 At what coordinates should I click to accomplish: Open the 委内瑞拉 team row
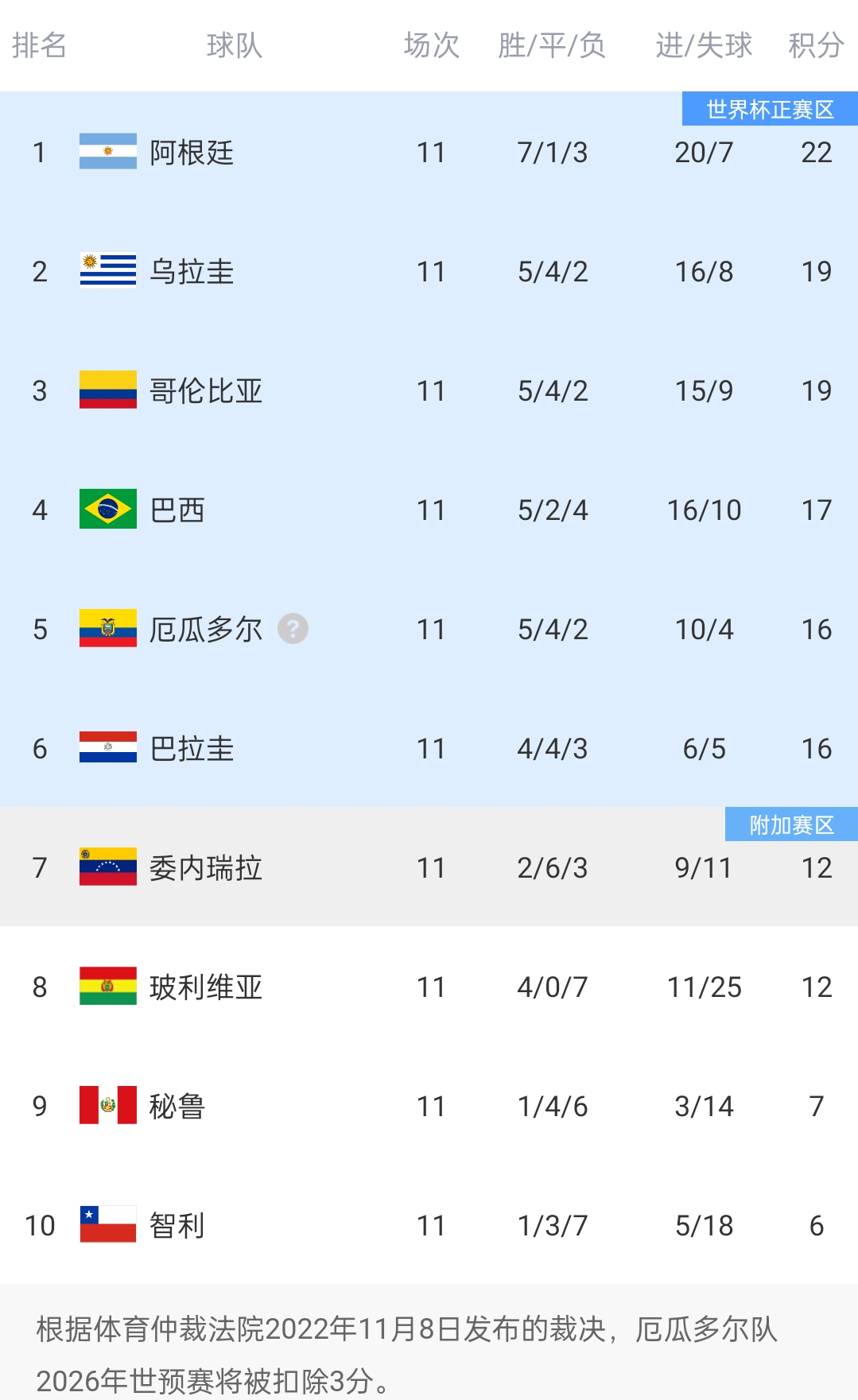pos(429,867)
